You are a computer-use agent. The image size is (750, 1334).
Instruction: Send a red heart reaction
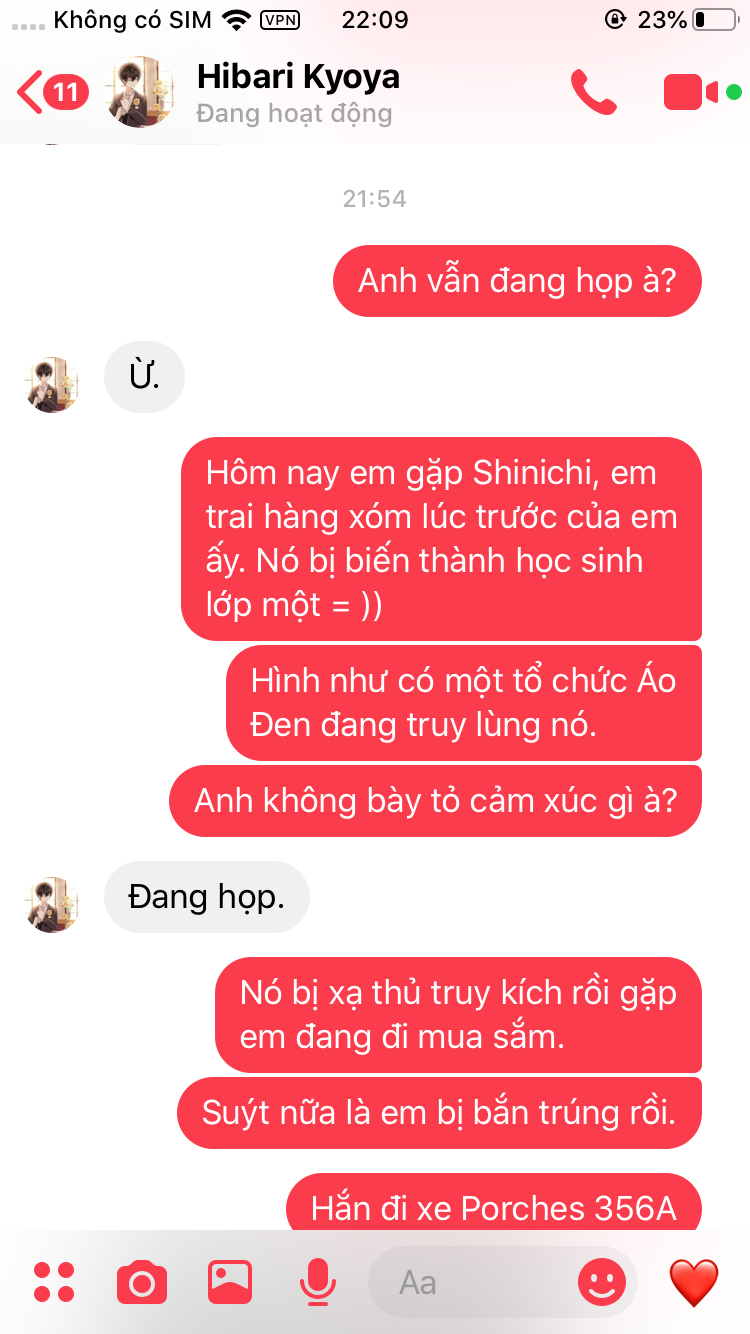coord(694,1282)
